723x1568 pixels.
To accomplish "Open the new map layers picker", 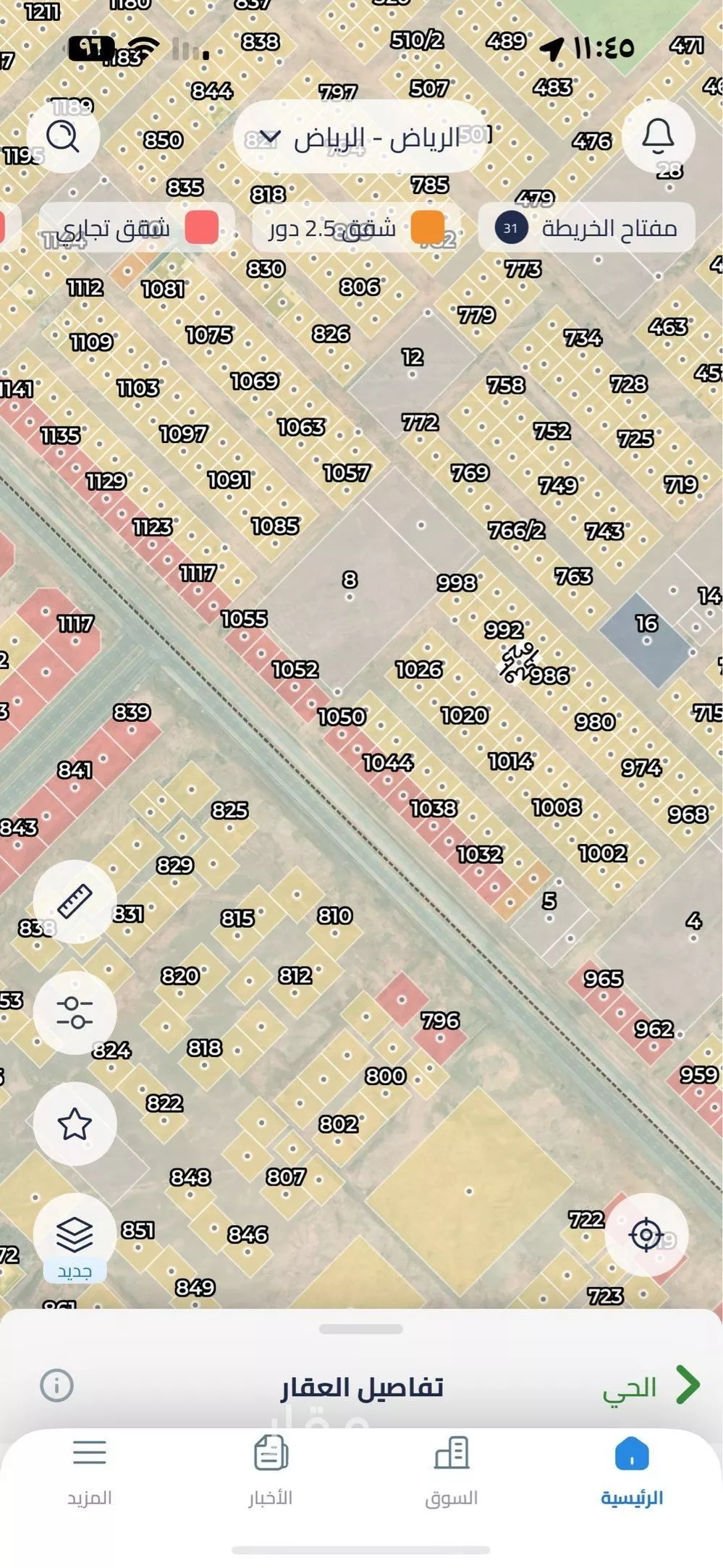I will [x=75, y=1233].
